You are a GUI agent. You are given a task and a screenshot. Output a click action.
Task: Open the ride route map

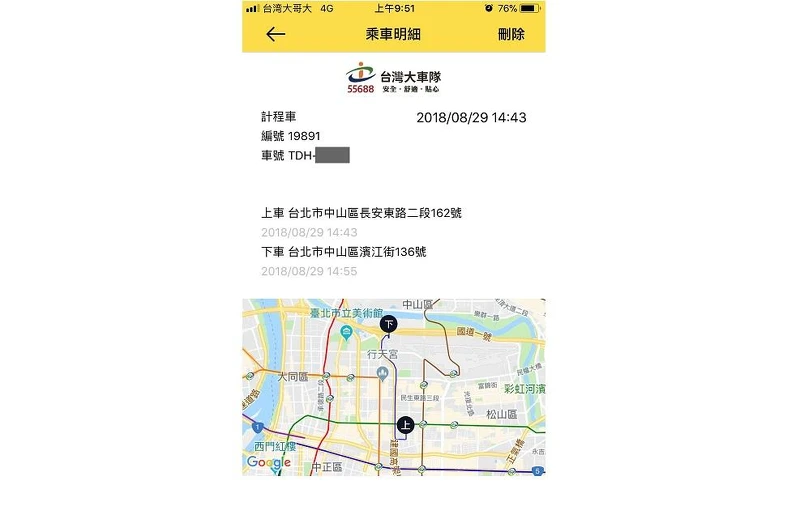coord(394,385)
